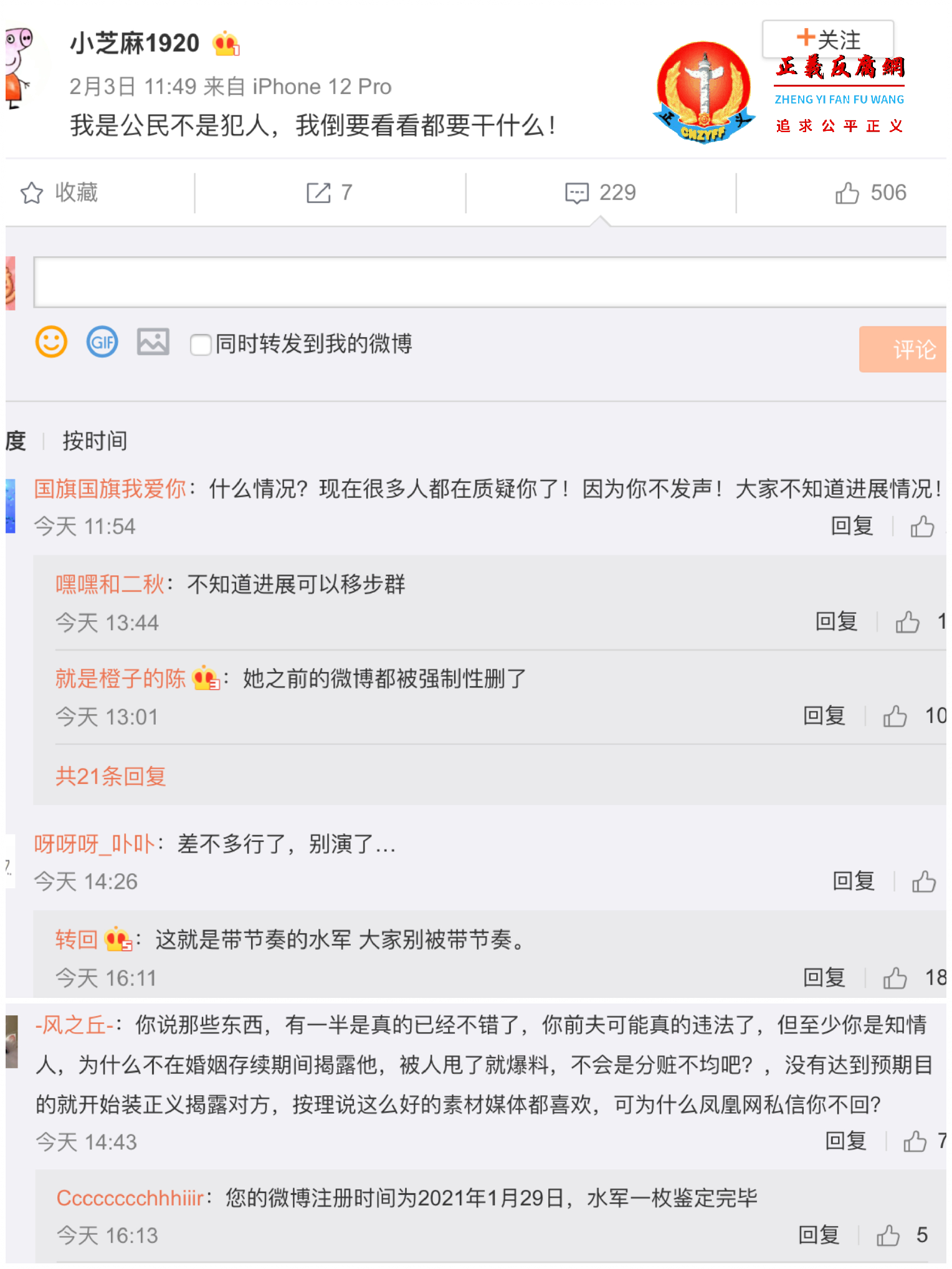This screenshot has height=1269, width=952.
Task: Click the VIP crown badge beside 小芝麻1920
Action: click(226, 43)
